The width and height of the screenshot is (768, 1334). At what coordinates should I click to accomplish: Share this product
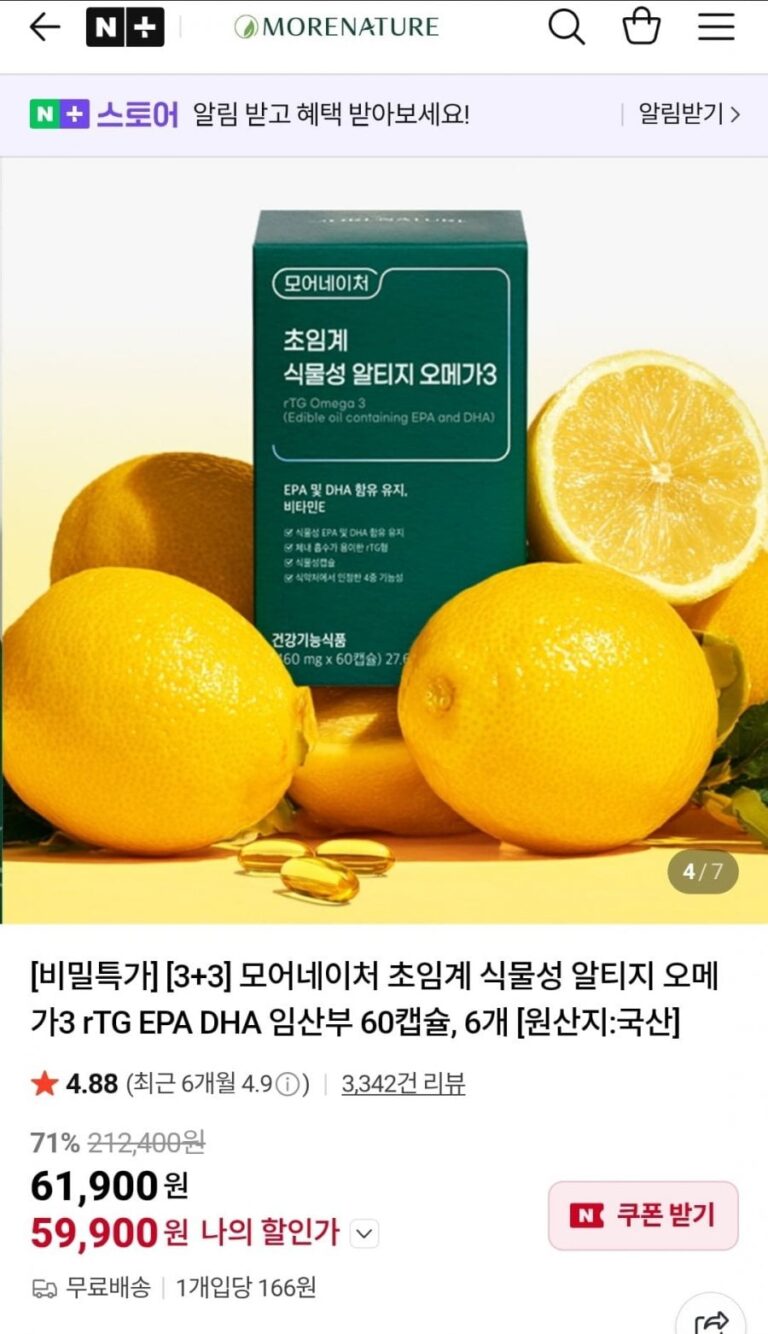click(712, 1322)
